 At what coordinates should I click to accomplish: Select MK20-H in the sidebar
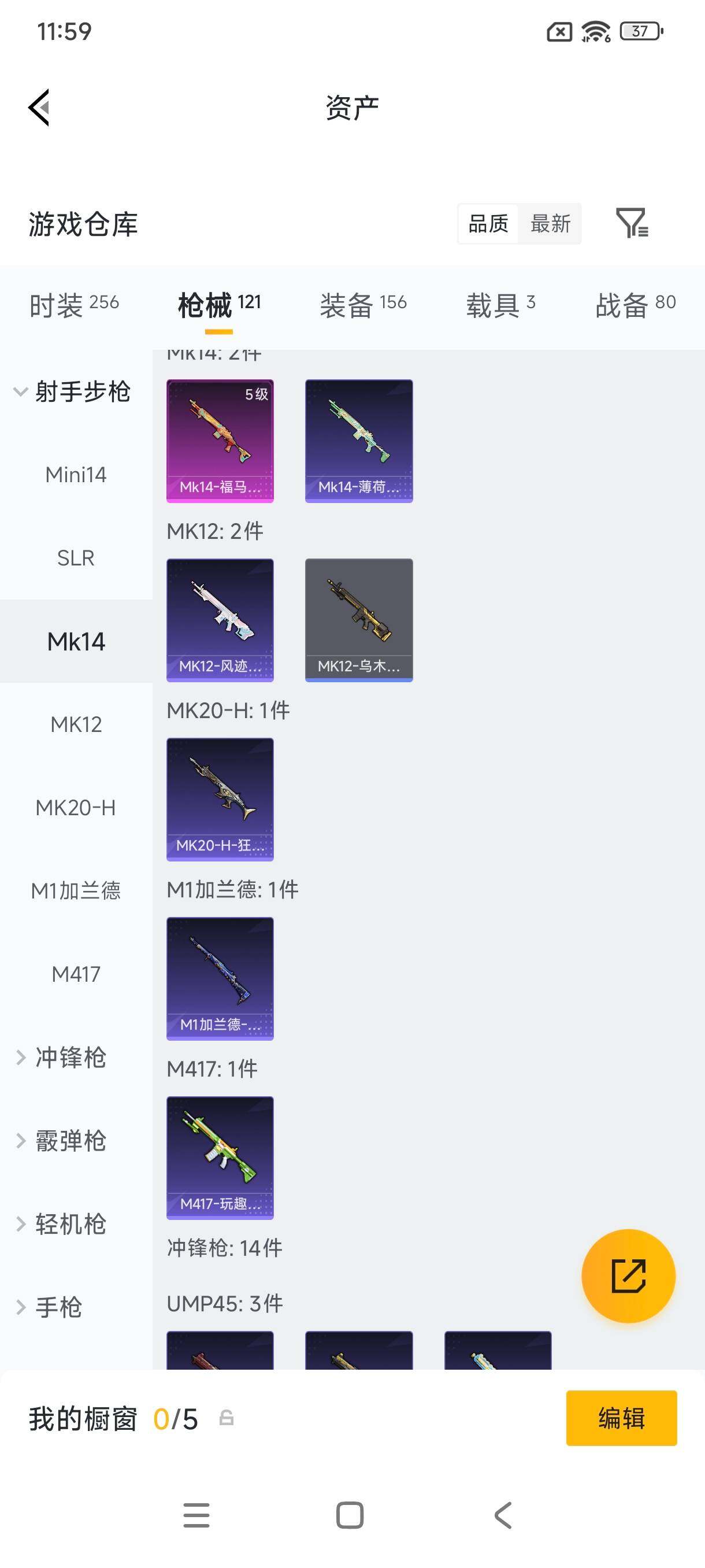click(76, 808)
